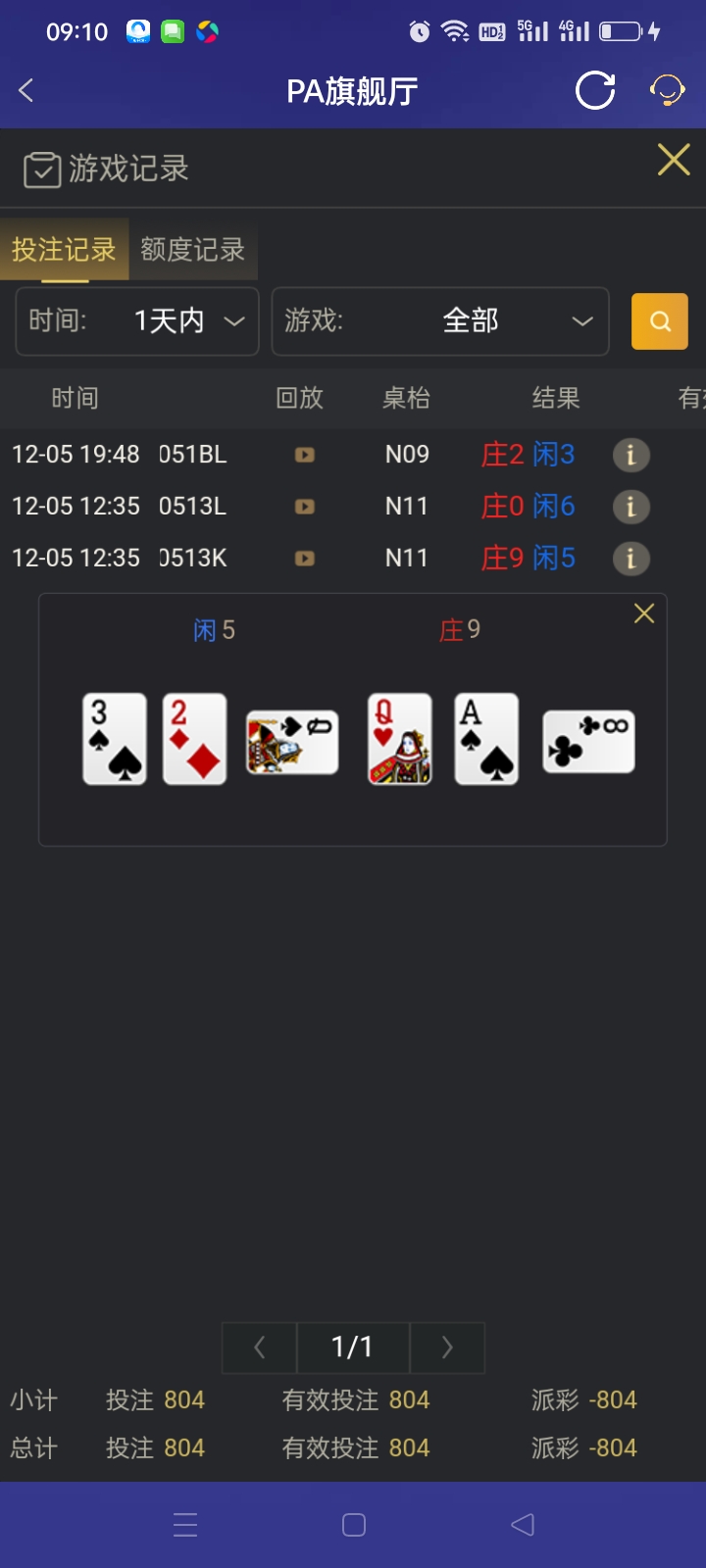Go to the next page of records
This screenshot has width=706, height=1568.
[x=447, y=1347]
